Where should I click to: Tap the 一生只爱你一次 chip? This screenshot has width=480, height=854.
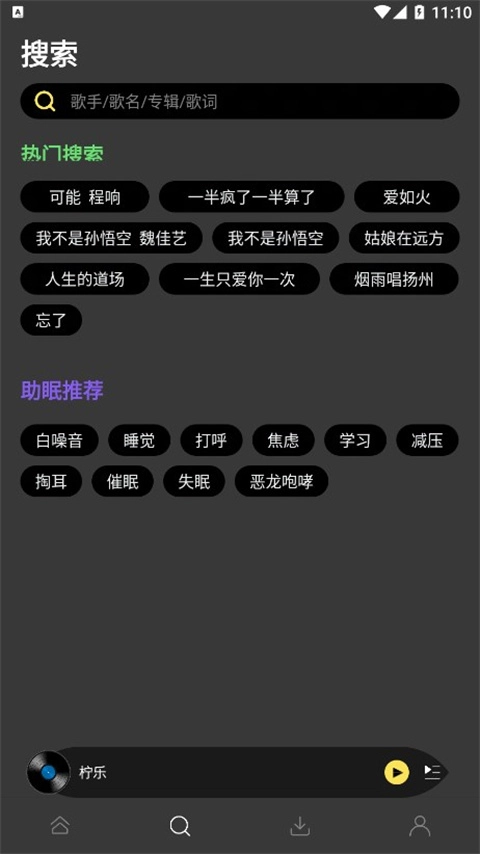point(239,279)
